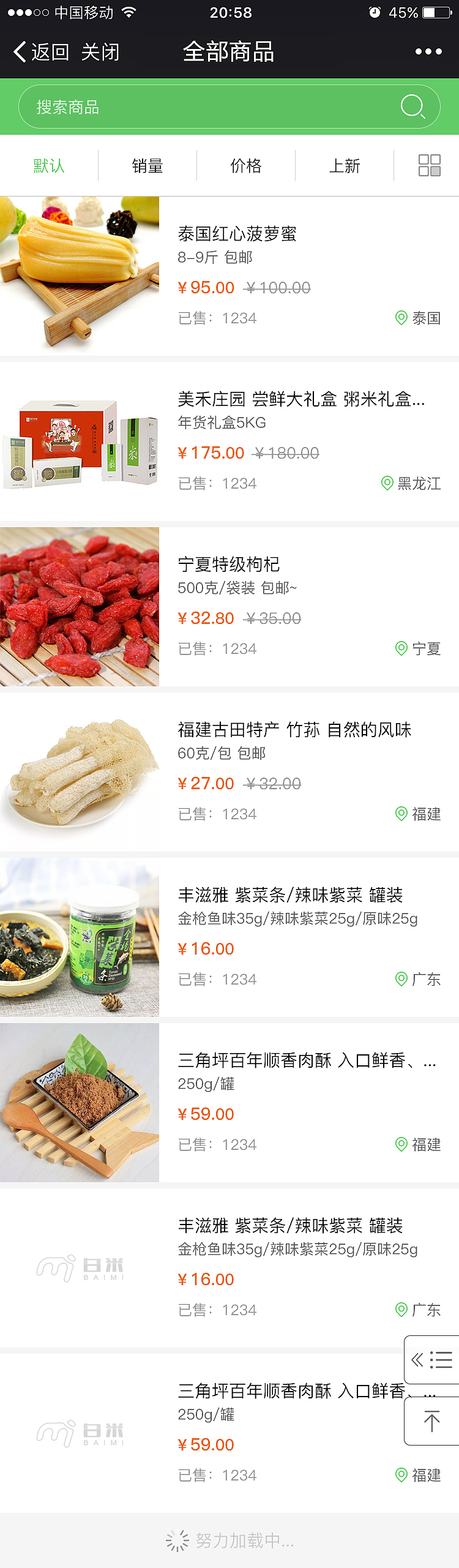The width and height of the screenshot is (459, 1568).
Task: Switch to the 上新 tab
Action: [x=345, y=166]
